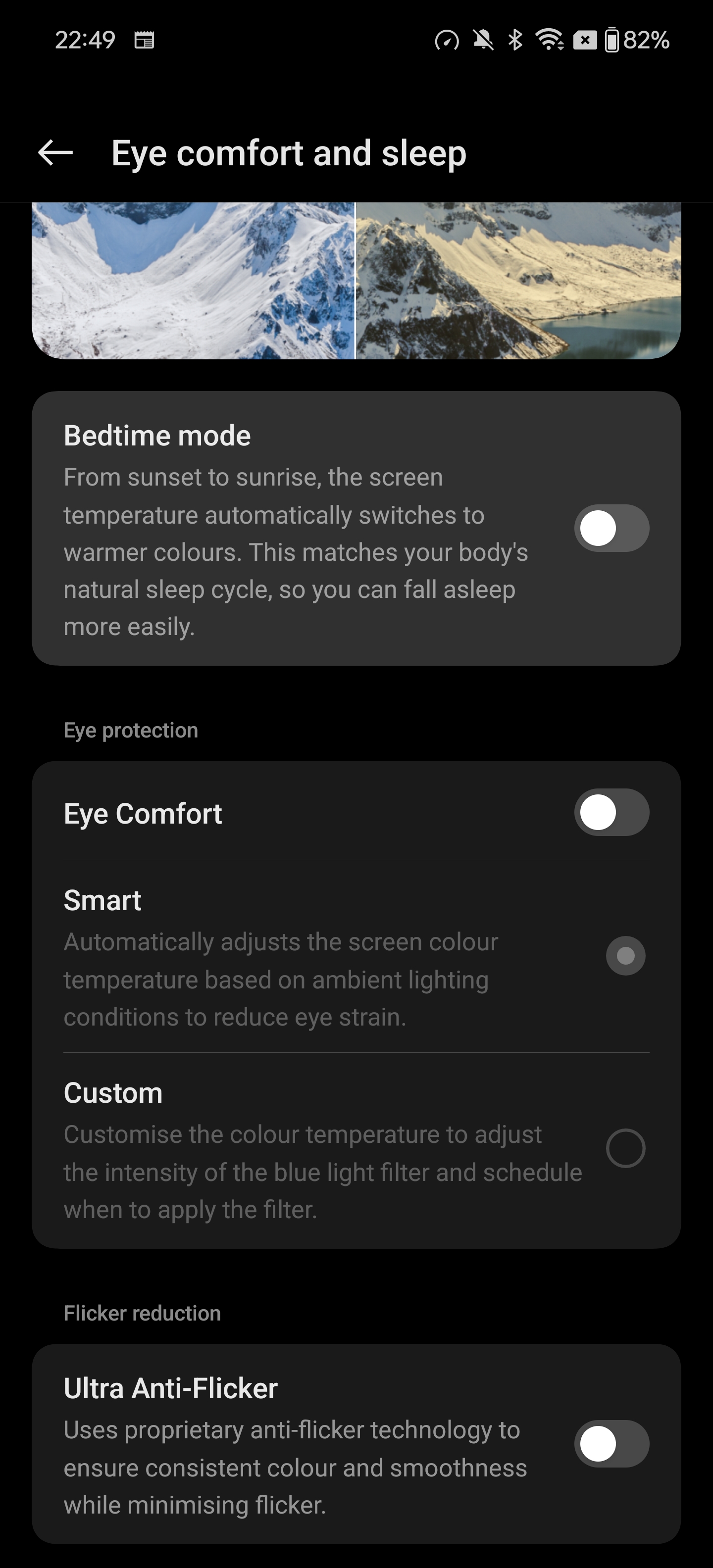Enable the Eye Comfort switch
713x1568 pixels.
point(611,812)
